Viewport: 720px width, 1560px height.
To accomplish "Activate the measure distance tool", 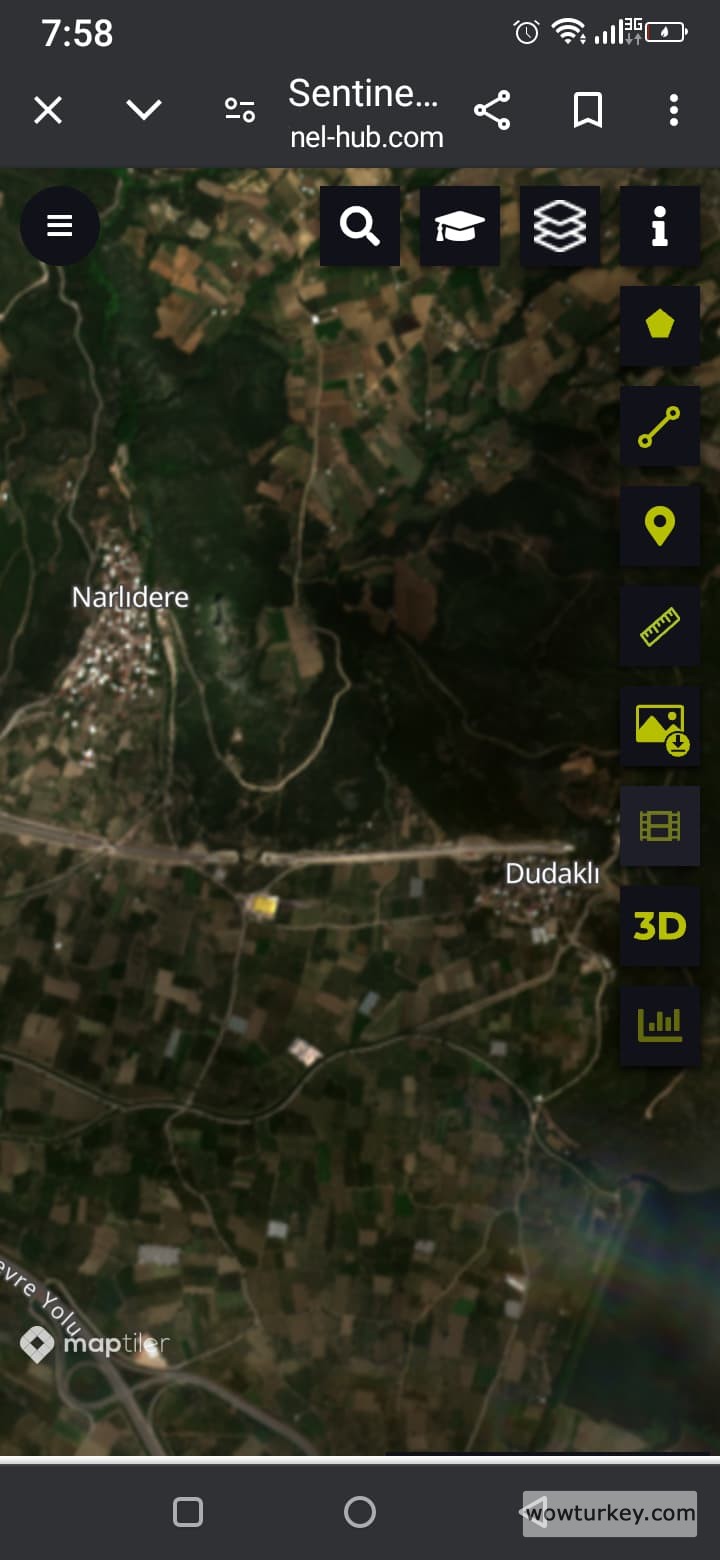I will [x=659, y=425].
